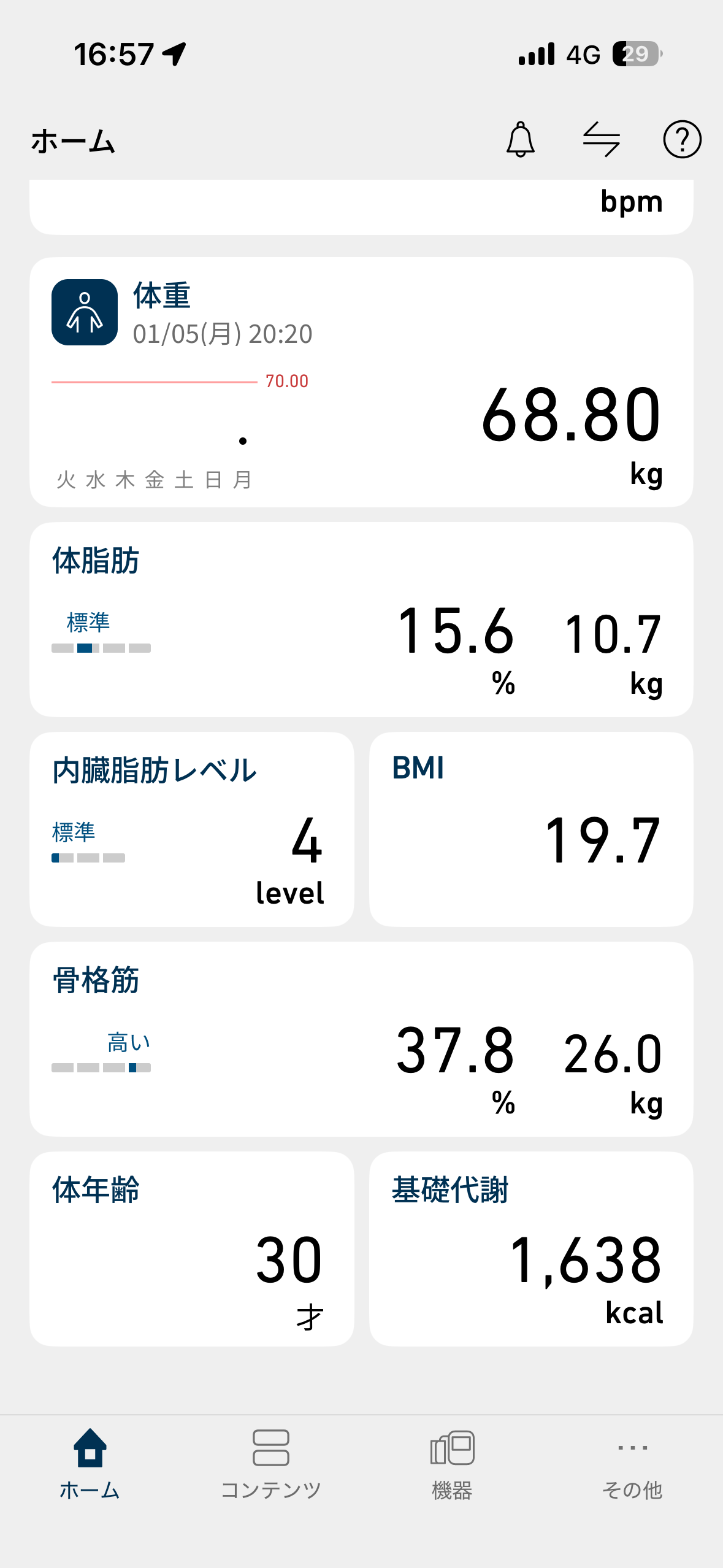Switch to the その他 tab

pyautogui.click(x=632, y=1464)
